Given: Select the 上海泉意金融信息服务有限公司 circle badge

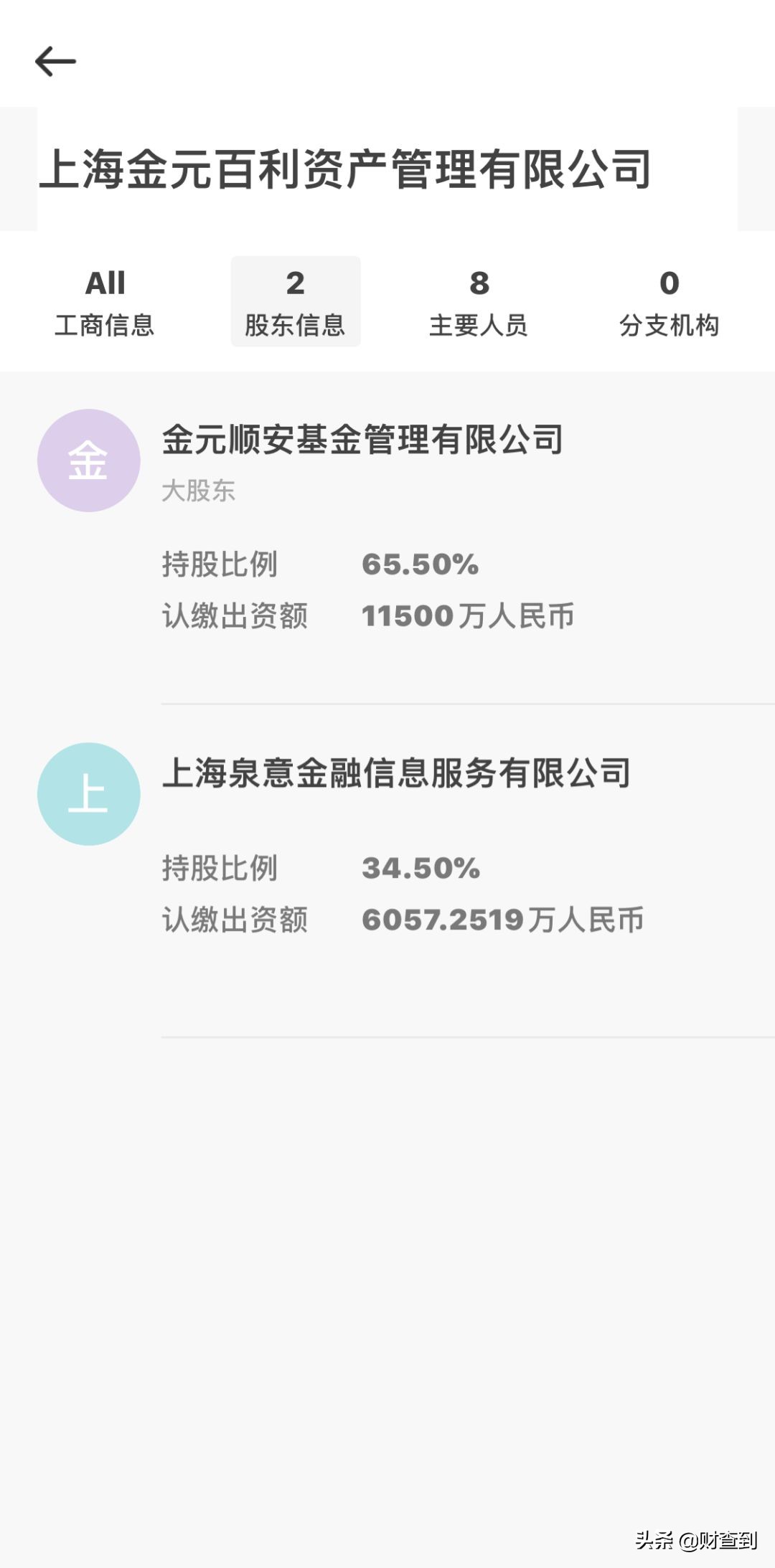Looking at the screenshot, I should [88, 792].
